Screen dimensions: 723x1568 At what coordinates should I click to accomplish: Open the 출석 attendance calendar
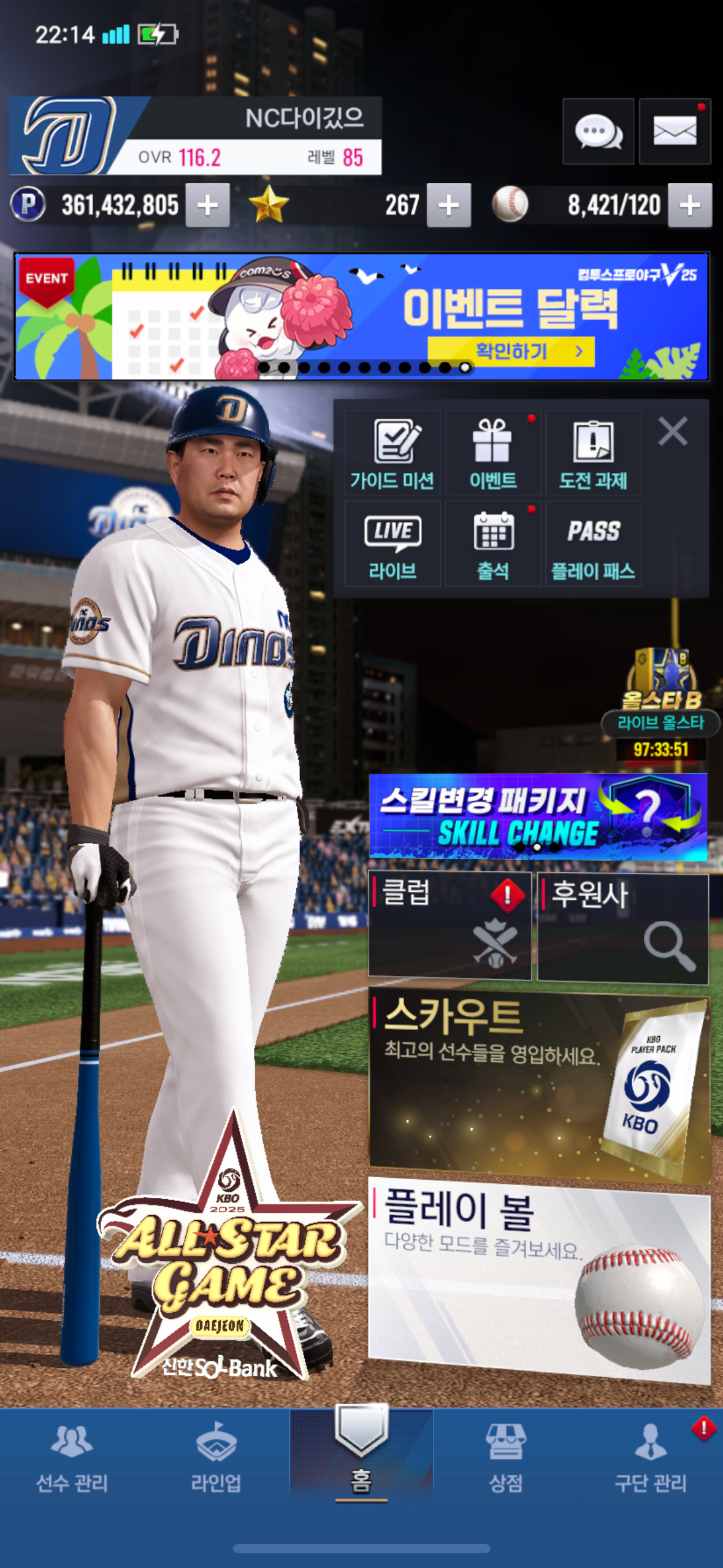(x=492, y=544)
